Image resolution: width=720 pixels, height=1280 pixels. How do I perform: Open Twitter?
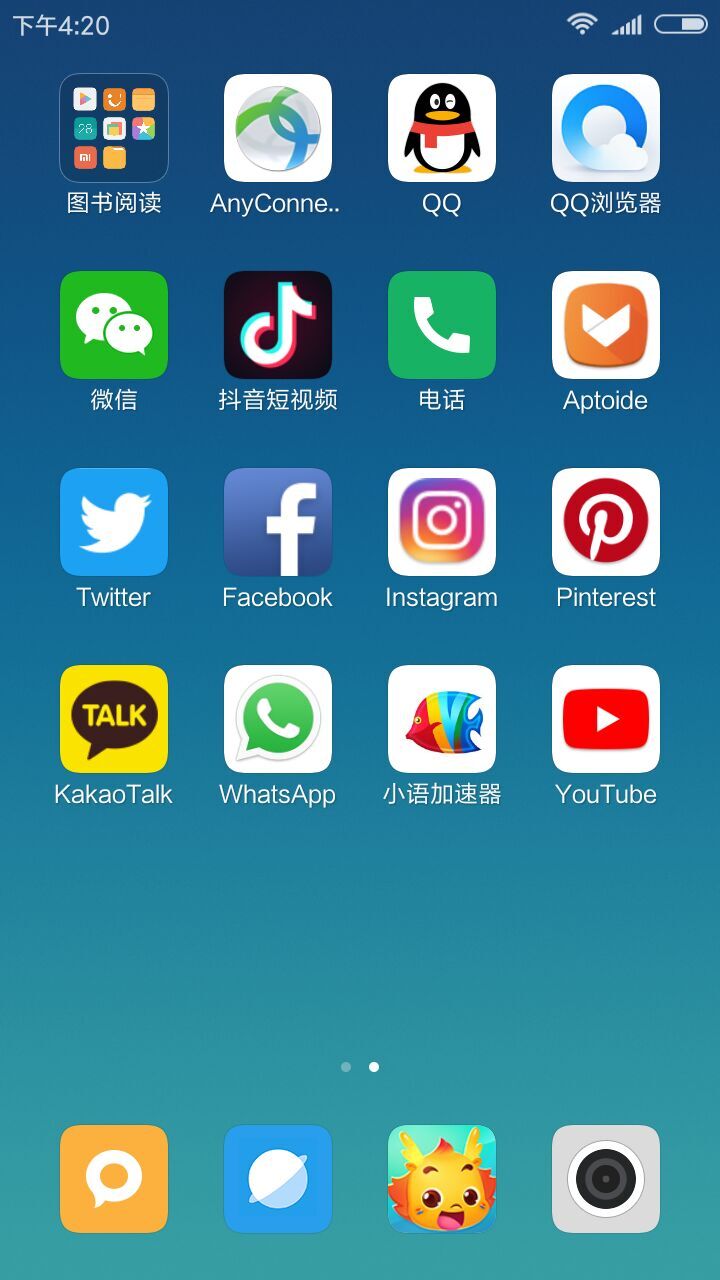tap(114, 522)
